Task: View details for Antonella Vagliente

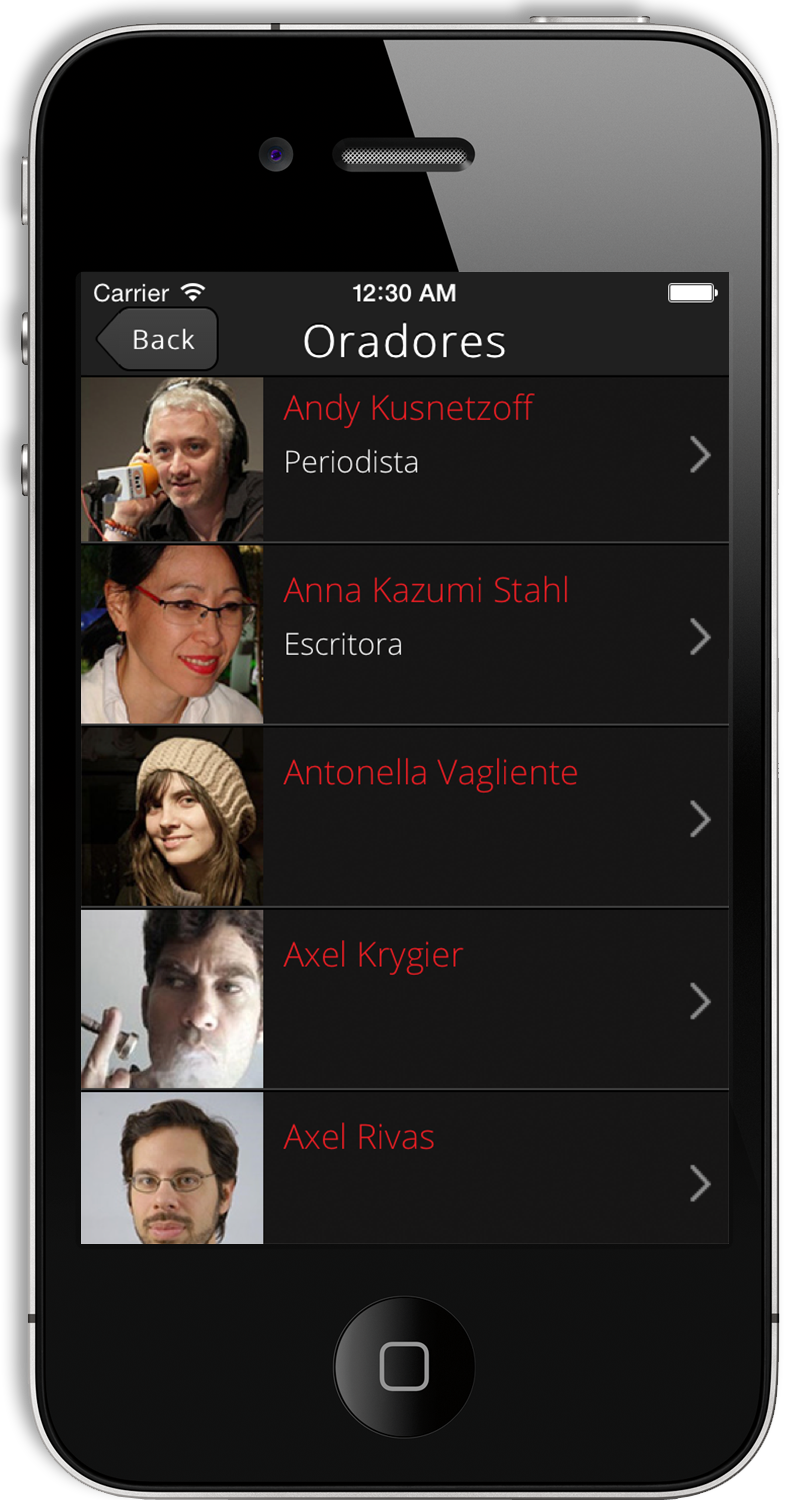Action: click(405, 816)
